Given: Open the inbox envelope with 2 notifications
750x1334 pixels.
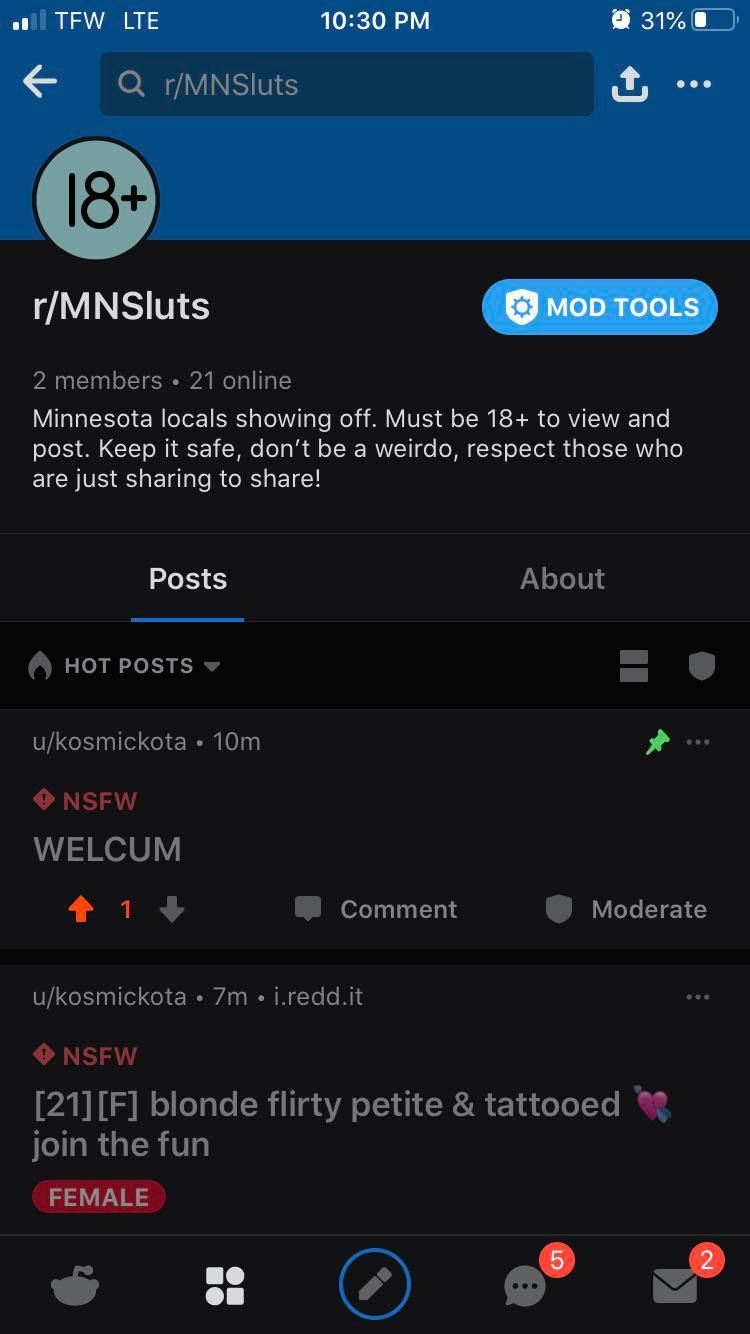Looking at the screenshot, I should (x=675, y=1285).
